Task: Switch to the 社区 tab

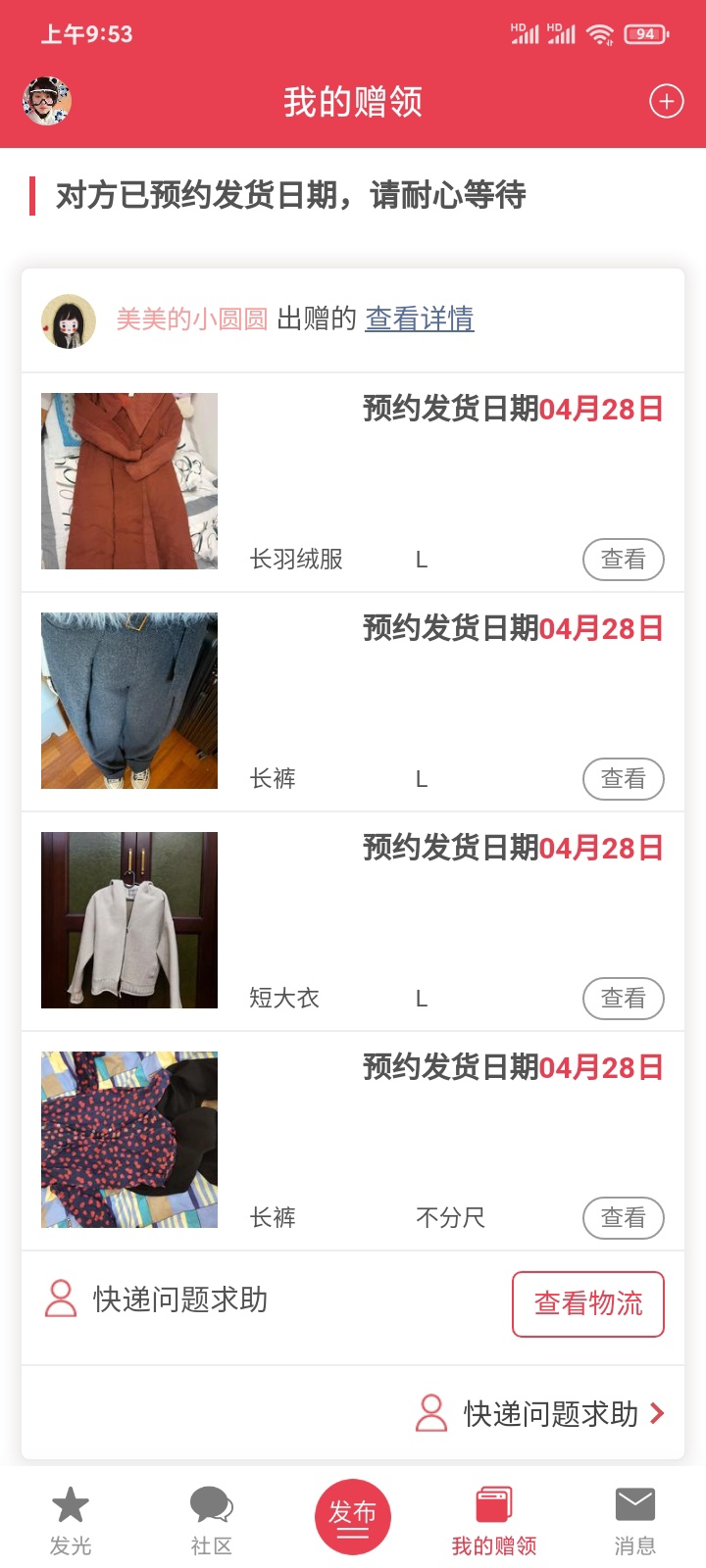Action: (212, 1520)
